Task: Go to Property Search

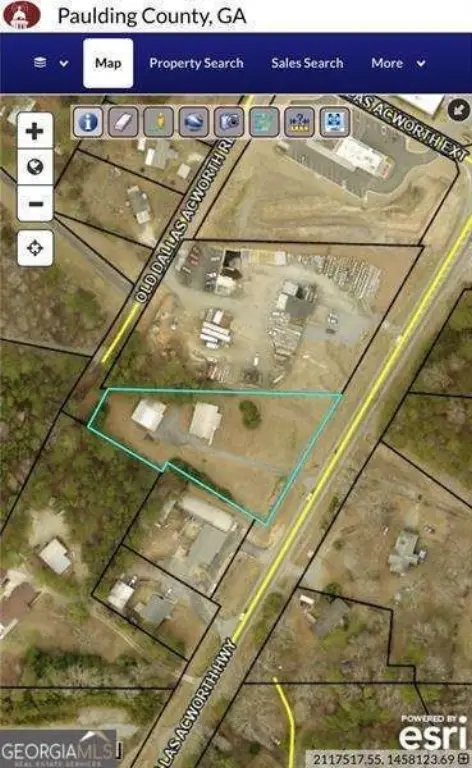Action: (x=196, y=63)
